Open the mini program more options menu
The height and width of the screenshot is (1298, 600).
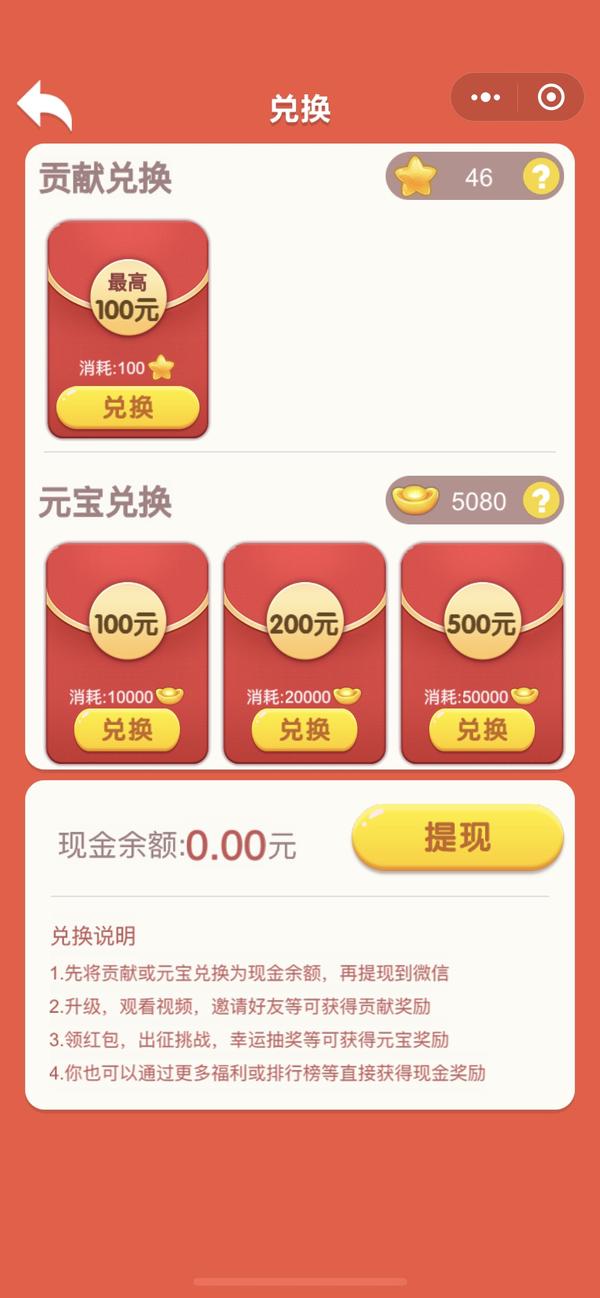point(486,97)
